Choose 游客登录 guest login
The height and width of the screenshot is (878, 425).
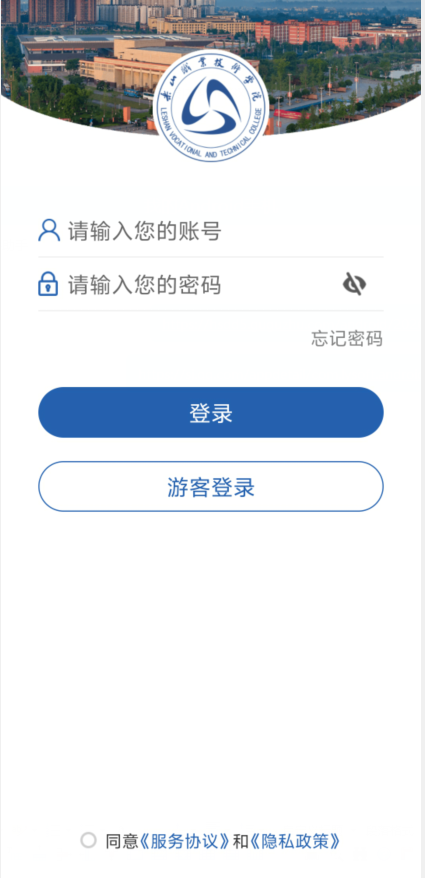[x=211, y=487]
